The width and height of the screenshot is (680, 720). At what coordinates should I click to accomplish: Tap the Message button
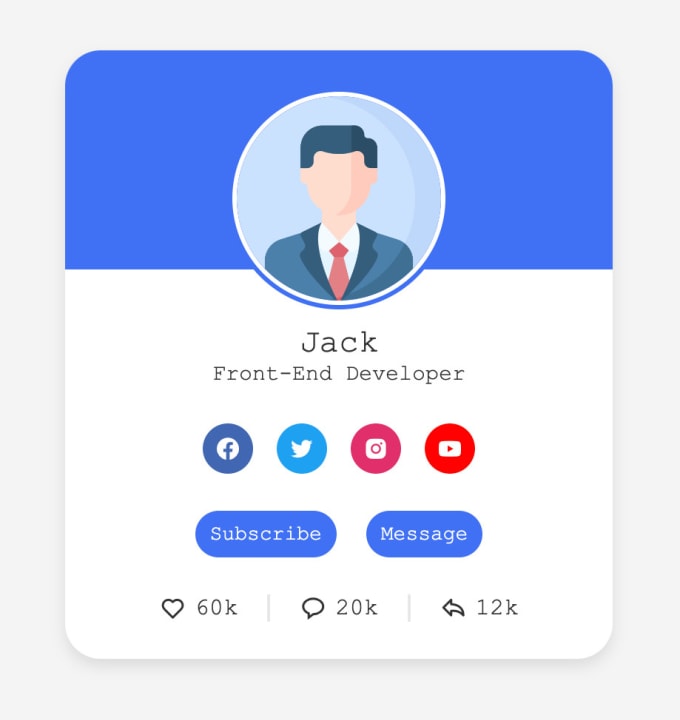(424, 534)
